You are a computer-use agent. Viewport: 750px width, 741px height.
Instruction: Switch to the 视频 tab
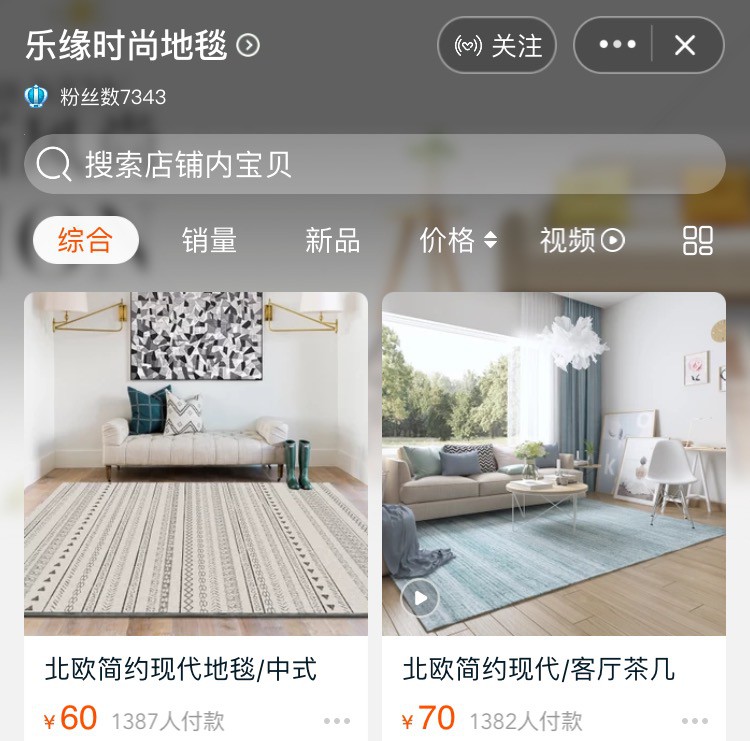[x=581, y=240]
